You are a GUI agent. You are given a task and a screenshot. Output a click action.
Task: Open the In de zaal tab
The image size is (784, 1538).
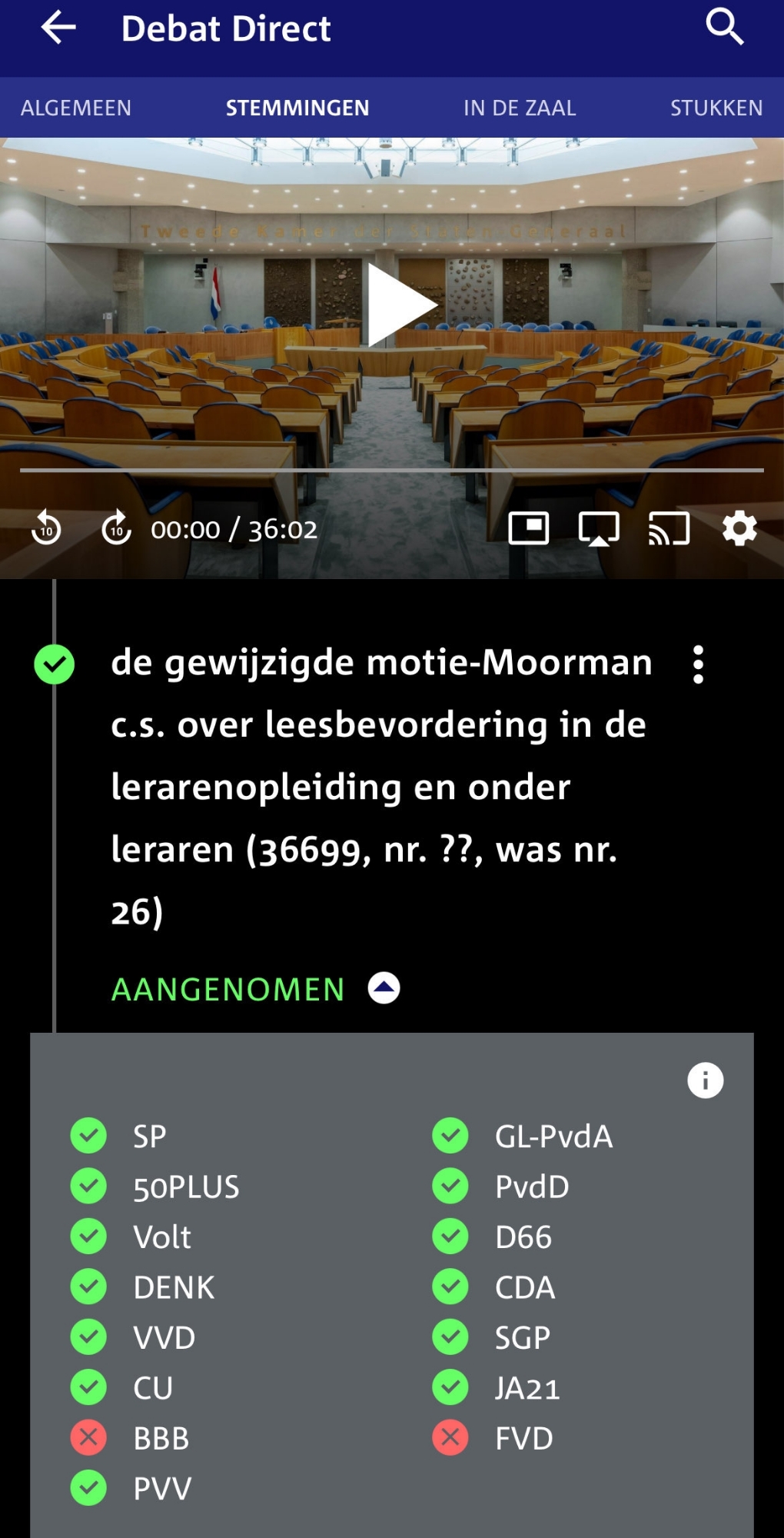click(520, 108)
